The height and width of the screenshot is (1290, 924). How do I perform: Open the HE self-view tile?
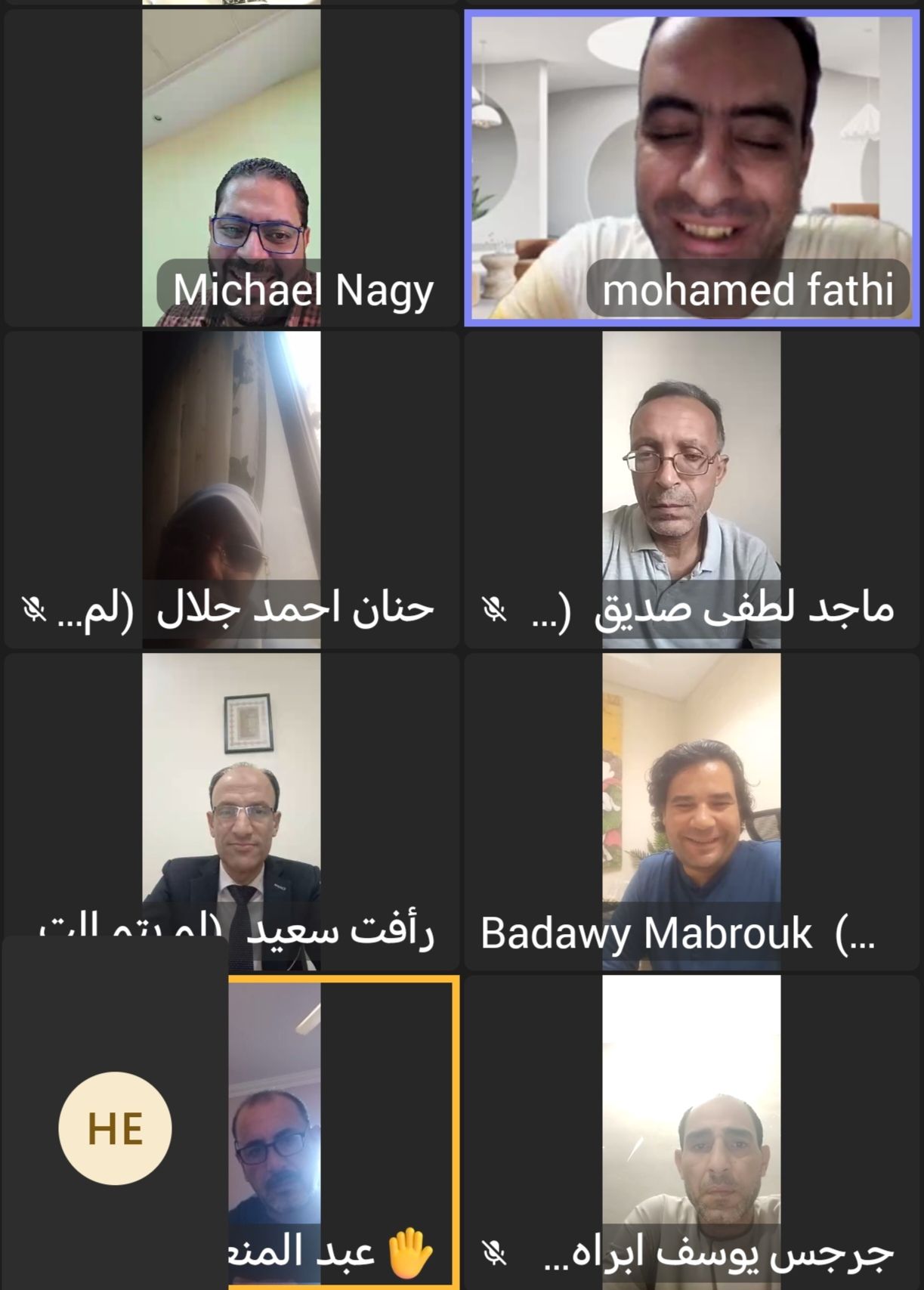pos(115,1128)
